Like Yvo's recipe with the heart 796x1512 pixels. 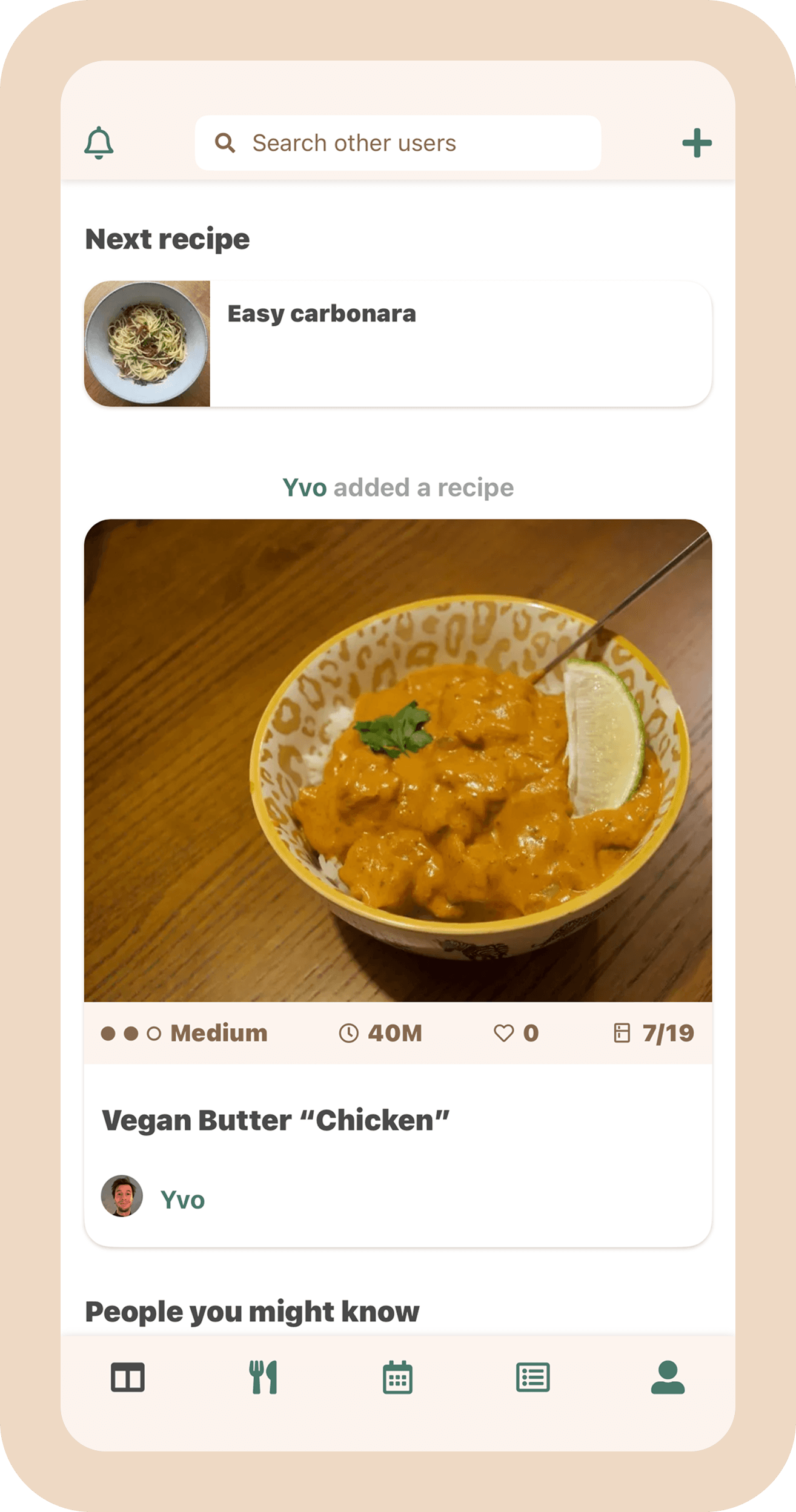504,1034
